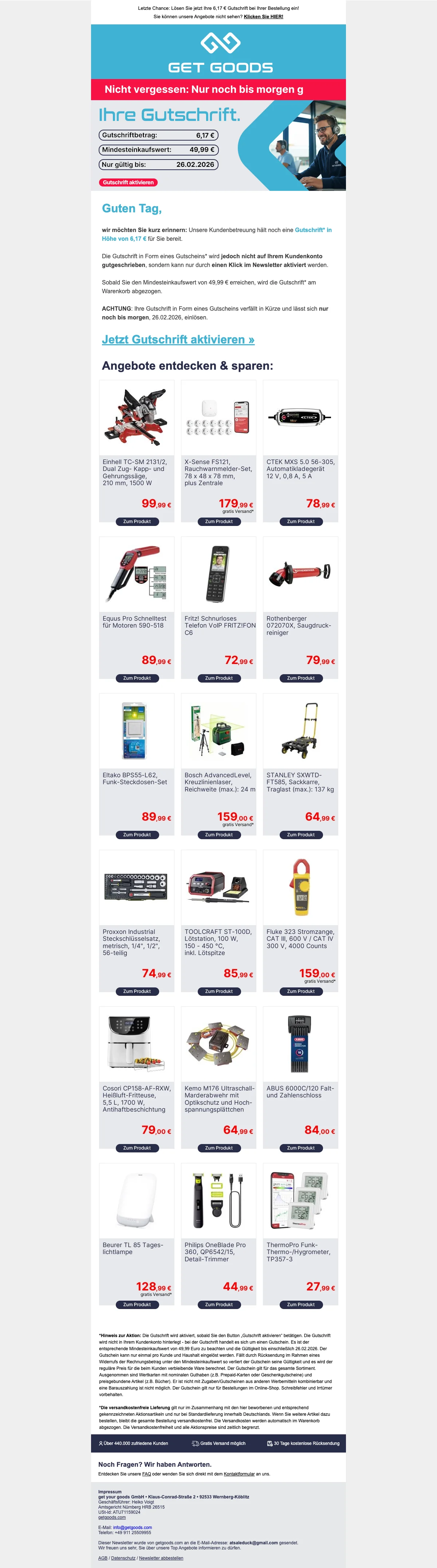Open the ABUS 6000C/120 lock product

coord(301,1148)
